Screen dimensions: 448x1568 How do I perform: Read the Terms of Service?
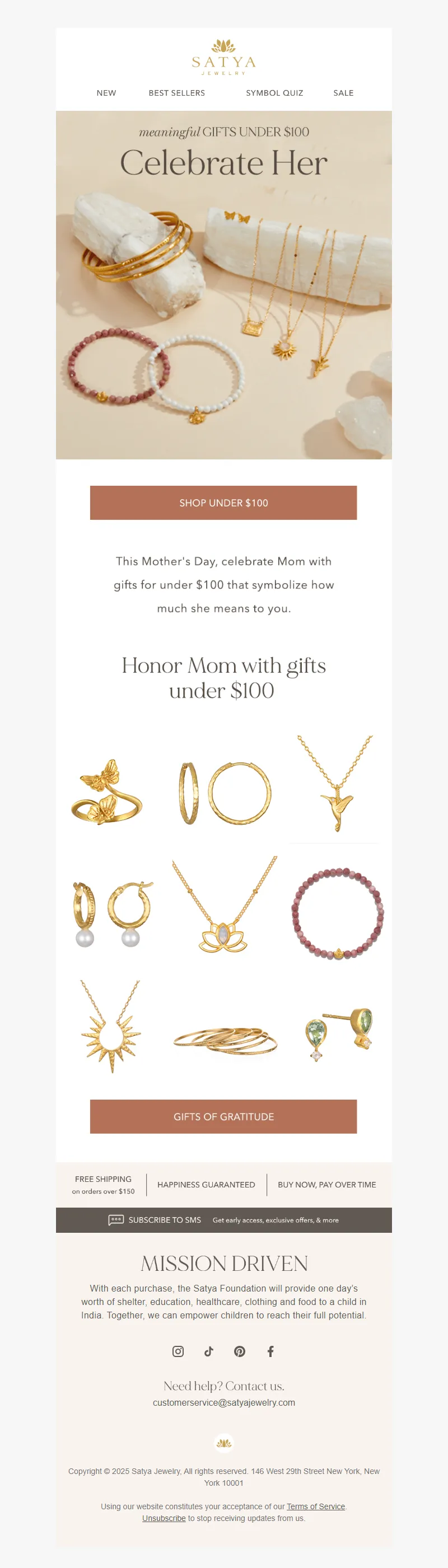coord(316,1506)
